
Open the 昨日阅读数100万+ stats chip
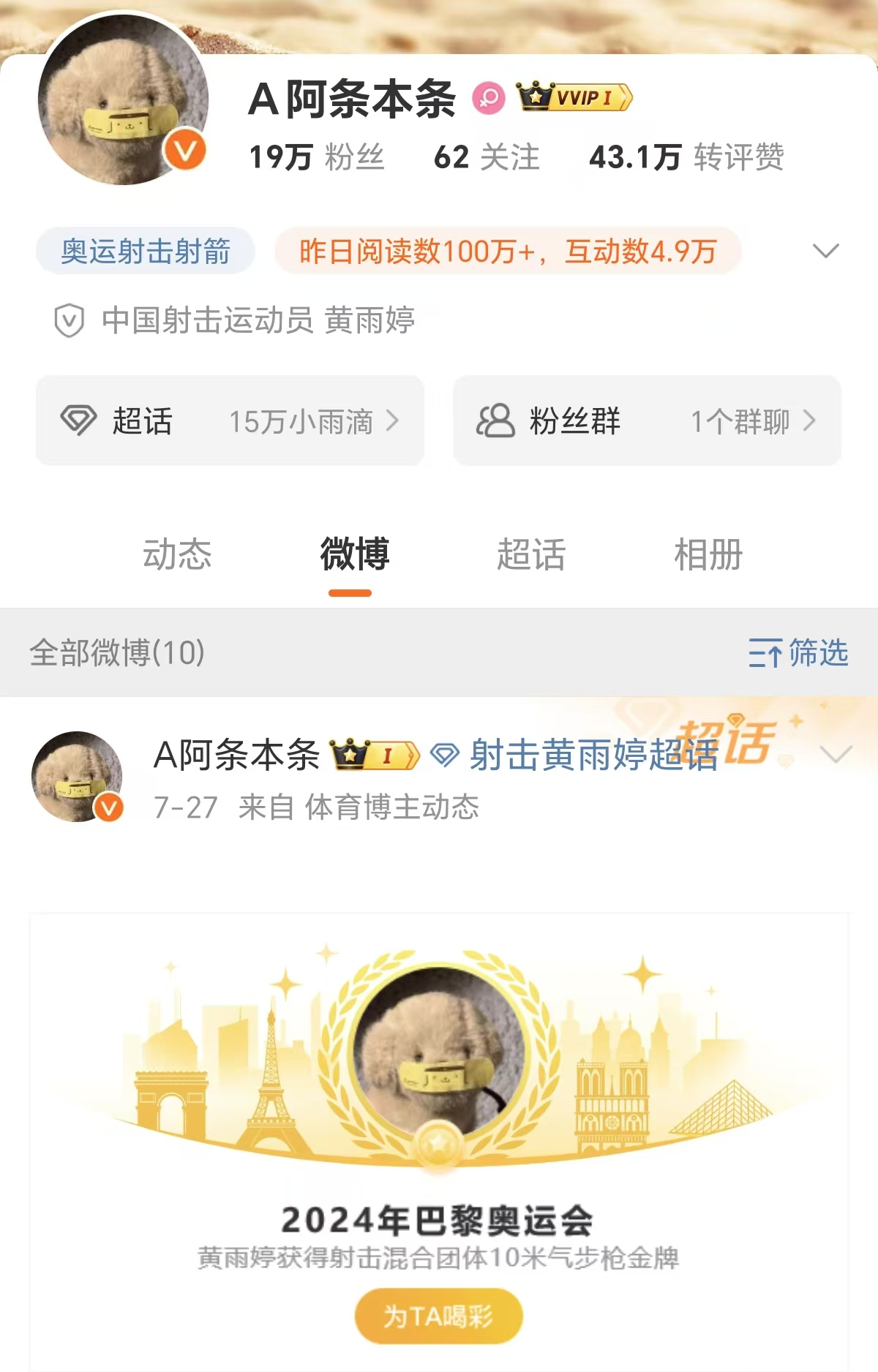click(x=508, y=252)
